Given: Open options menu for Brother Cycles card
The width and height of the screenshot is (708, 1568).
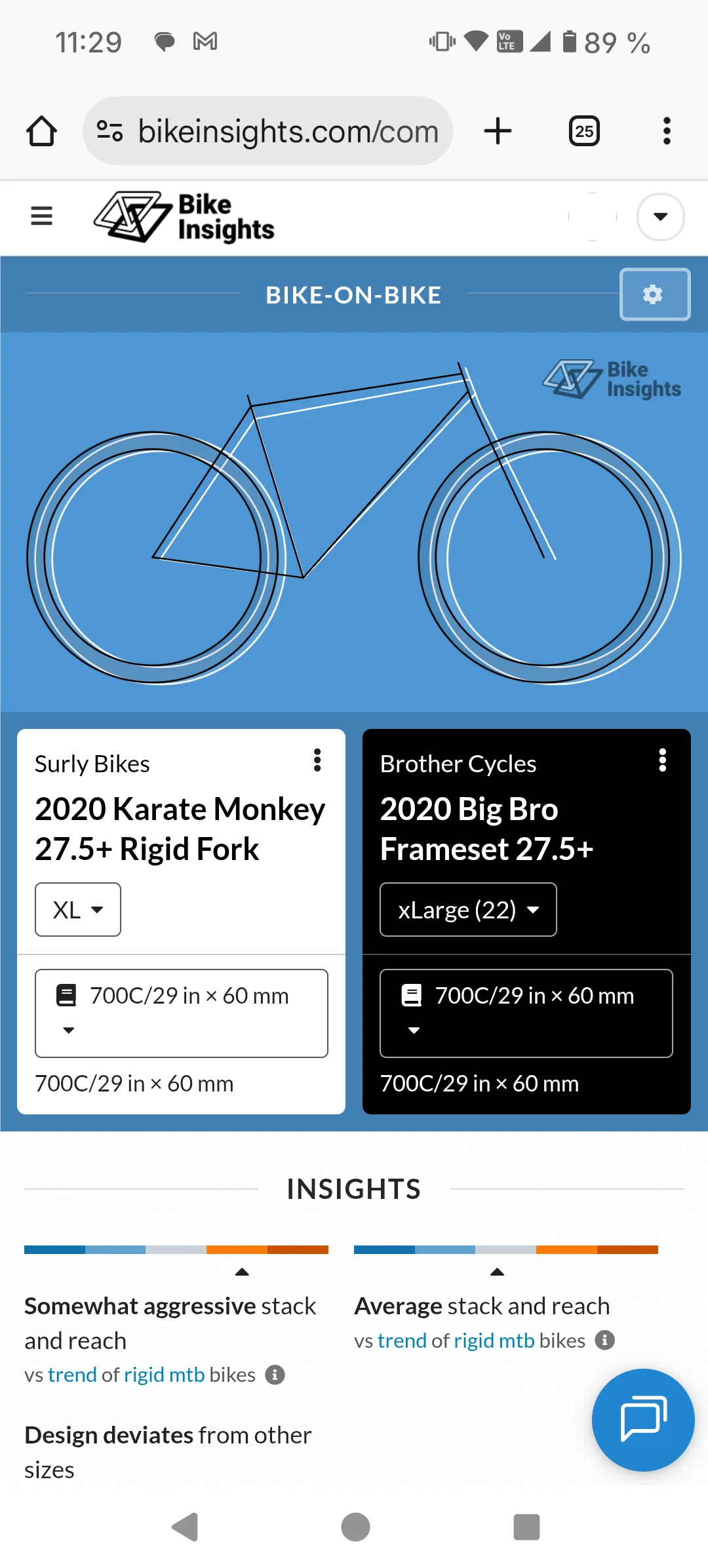Looking at the screenshot, I should pyautogui.click(x=662, y=760).
